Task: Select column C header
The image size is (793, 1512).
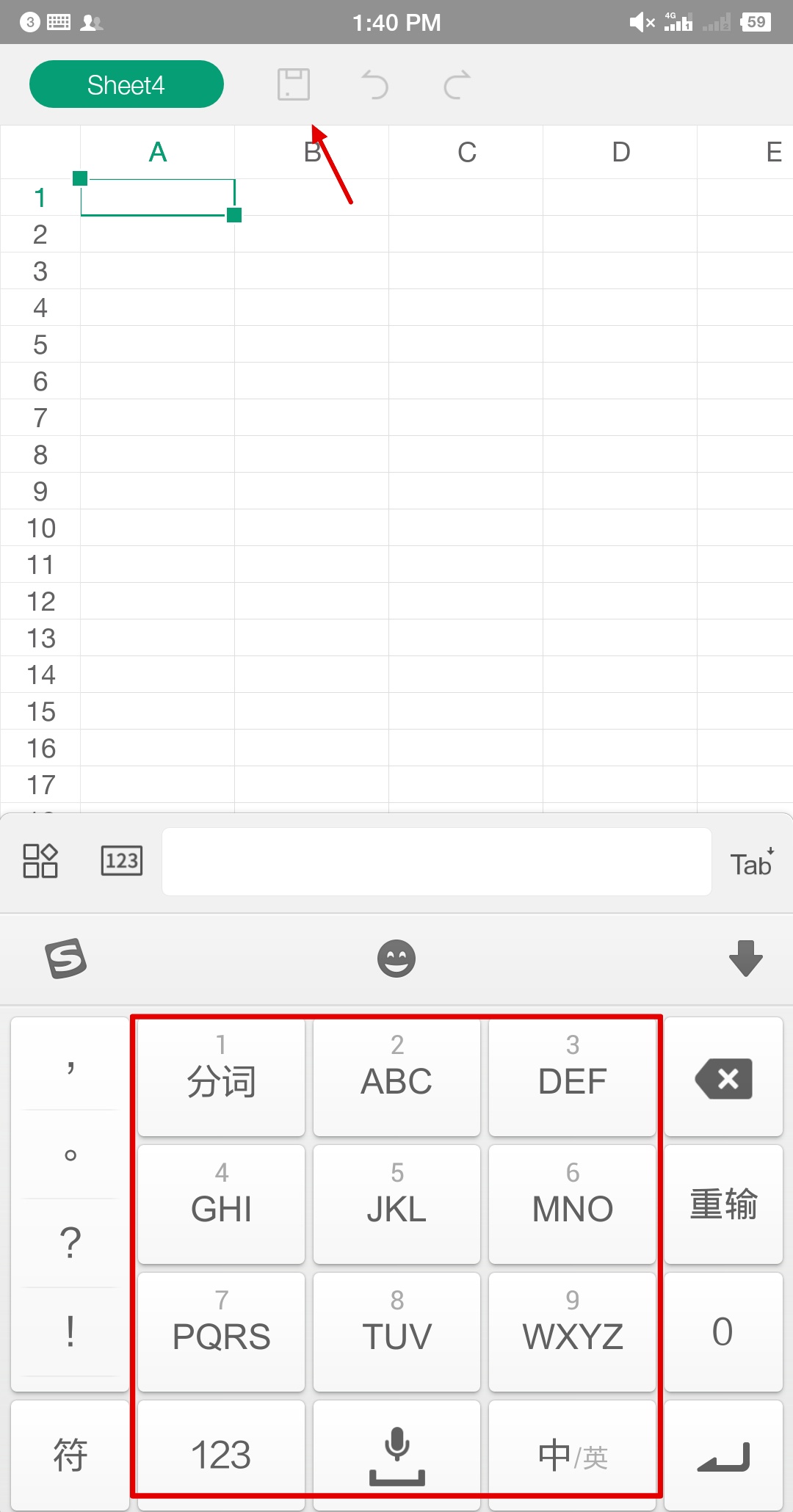Action: tap(466, 153)
